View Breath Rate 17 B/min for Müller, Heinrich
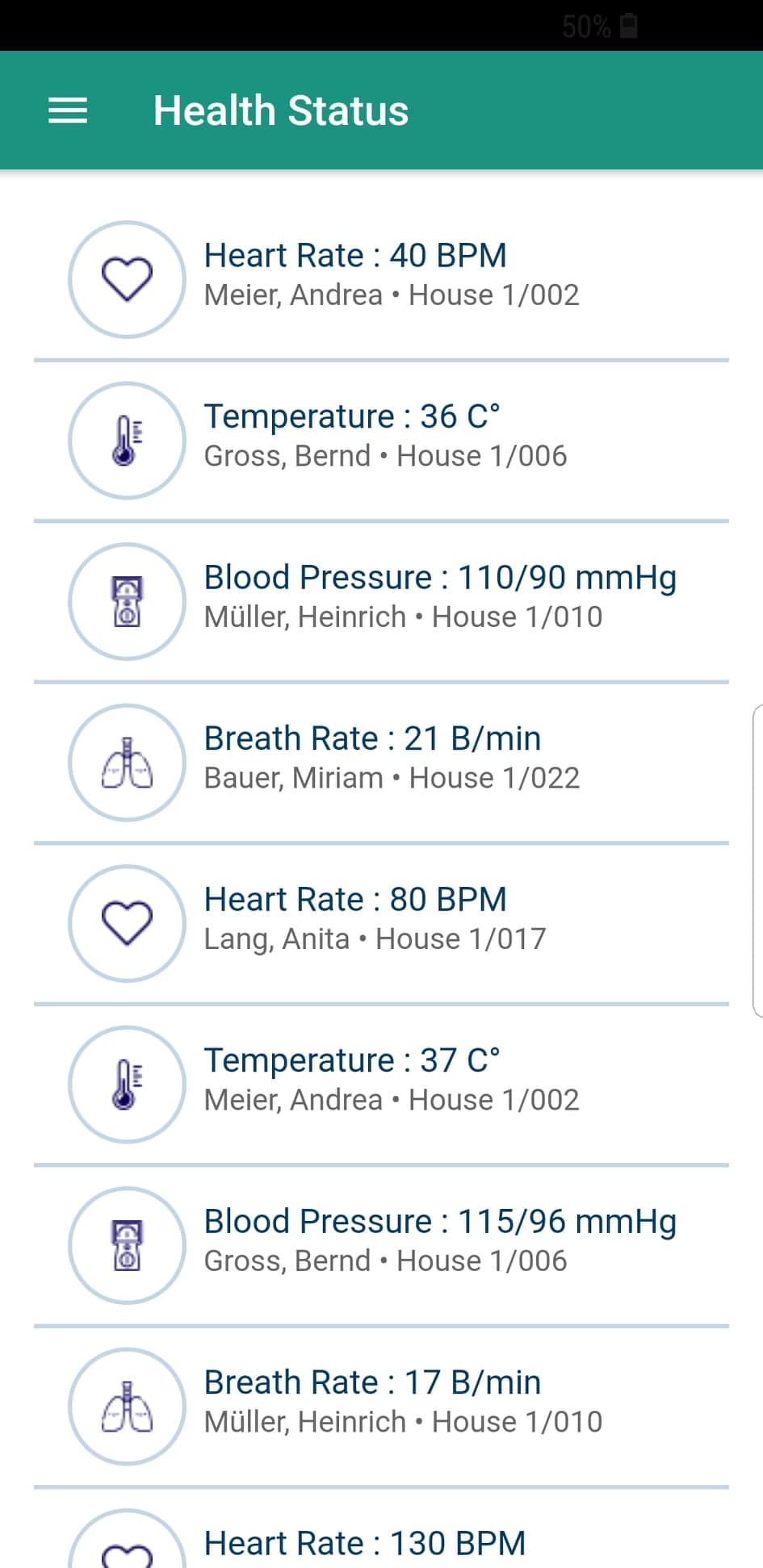 pos(381,1403)
